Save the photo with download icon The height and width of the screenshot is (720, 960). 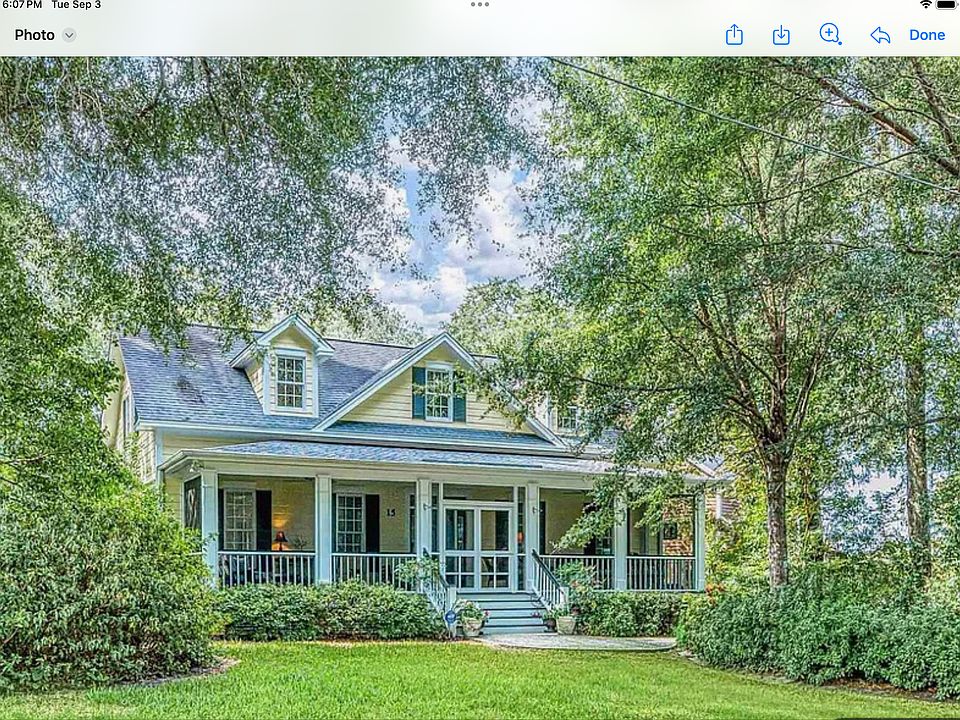click(x=781, y=35)
